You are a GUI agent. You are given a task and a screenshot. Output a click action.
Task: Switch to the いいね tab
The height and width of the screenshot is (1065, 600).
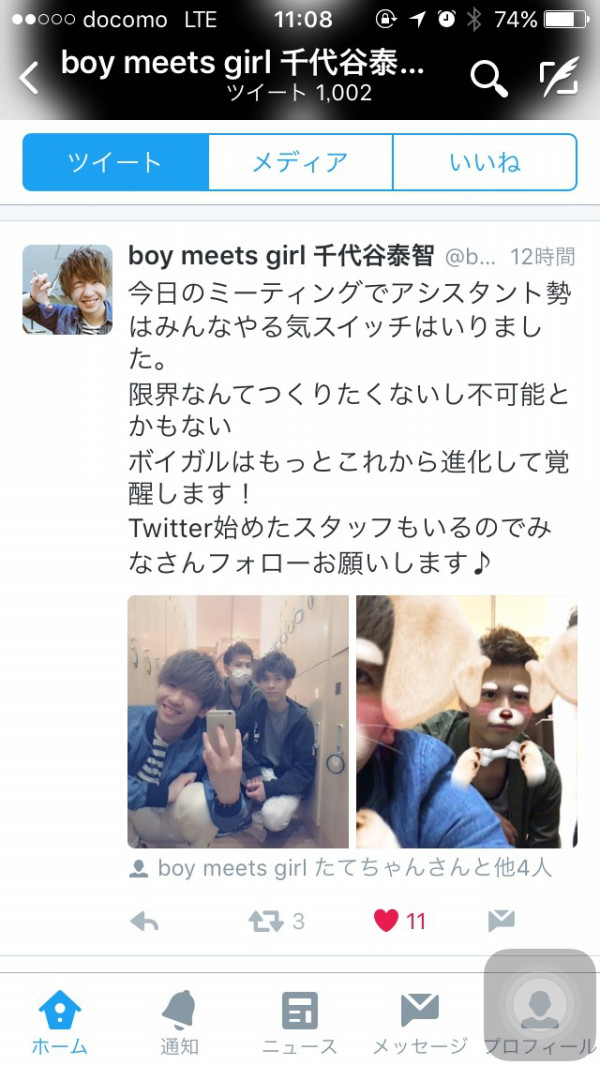[x=485, y=162]
